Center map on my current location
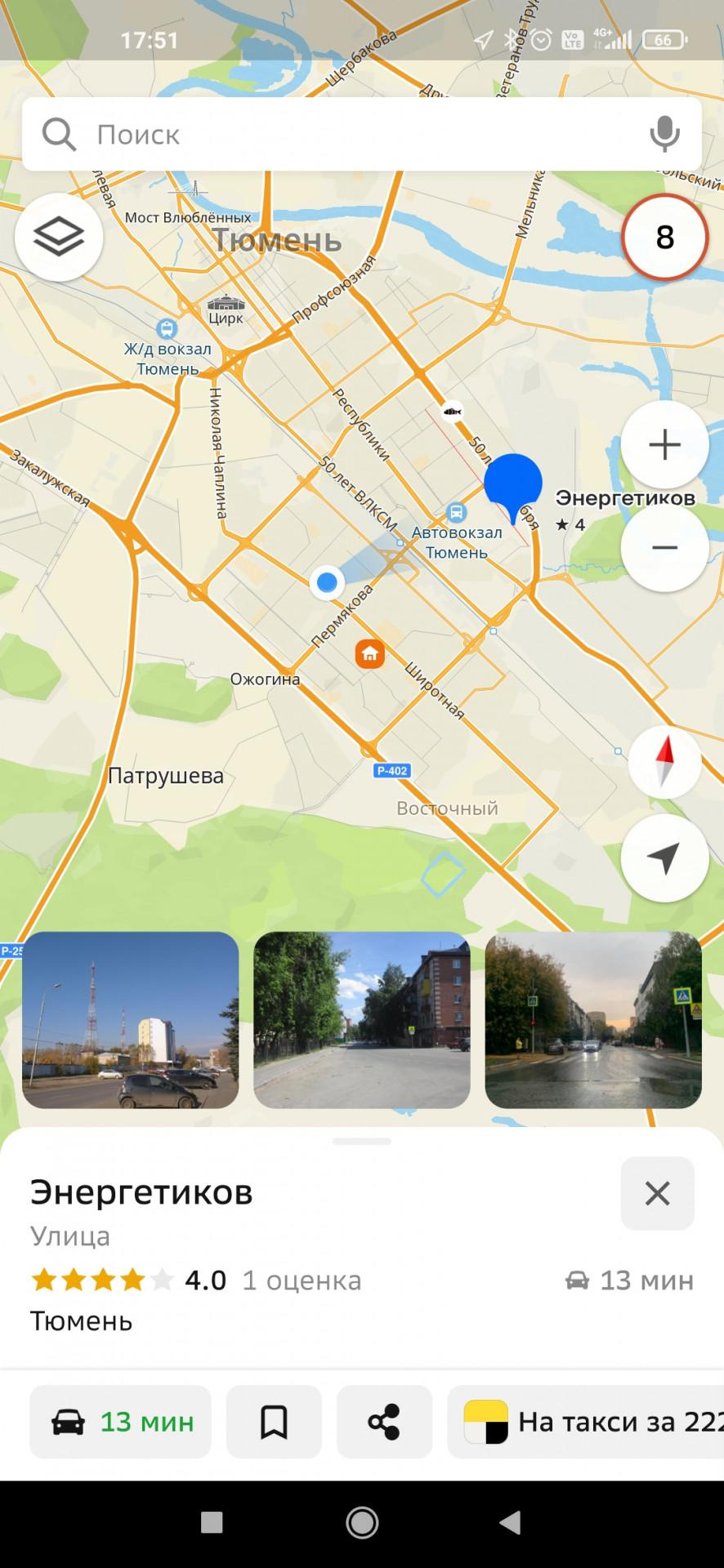This screenshot has width=724, height=1568. 664,858
